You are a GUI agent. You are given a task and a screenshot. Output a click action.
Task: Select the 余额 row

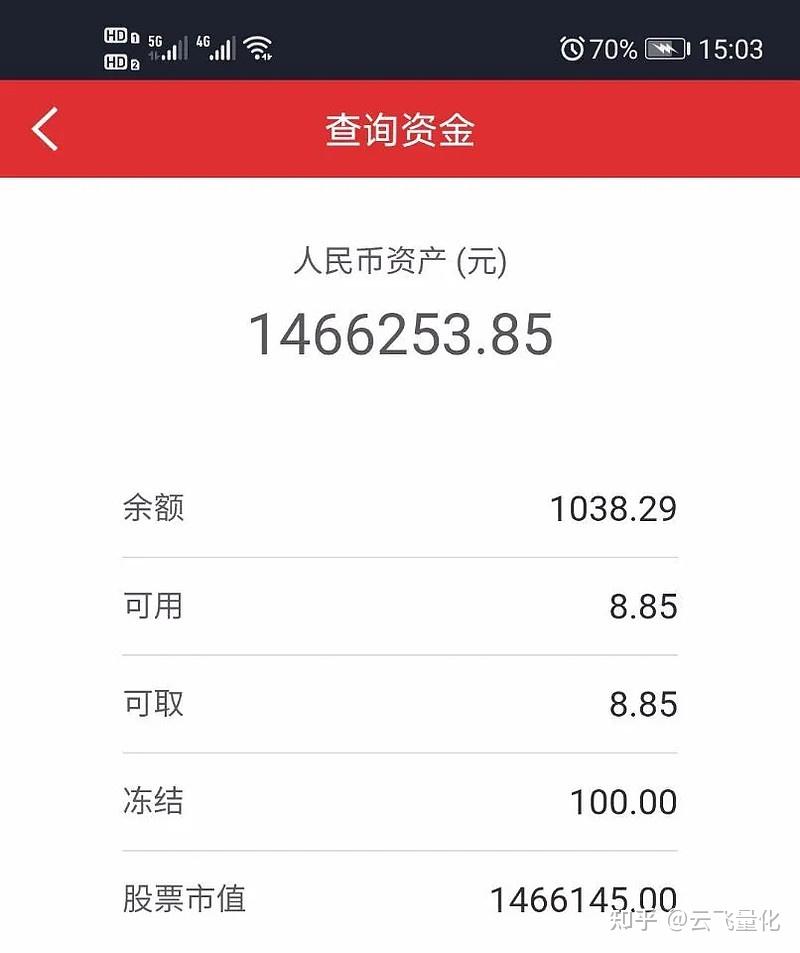[400, 508]
